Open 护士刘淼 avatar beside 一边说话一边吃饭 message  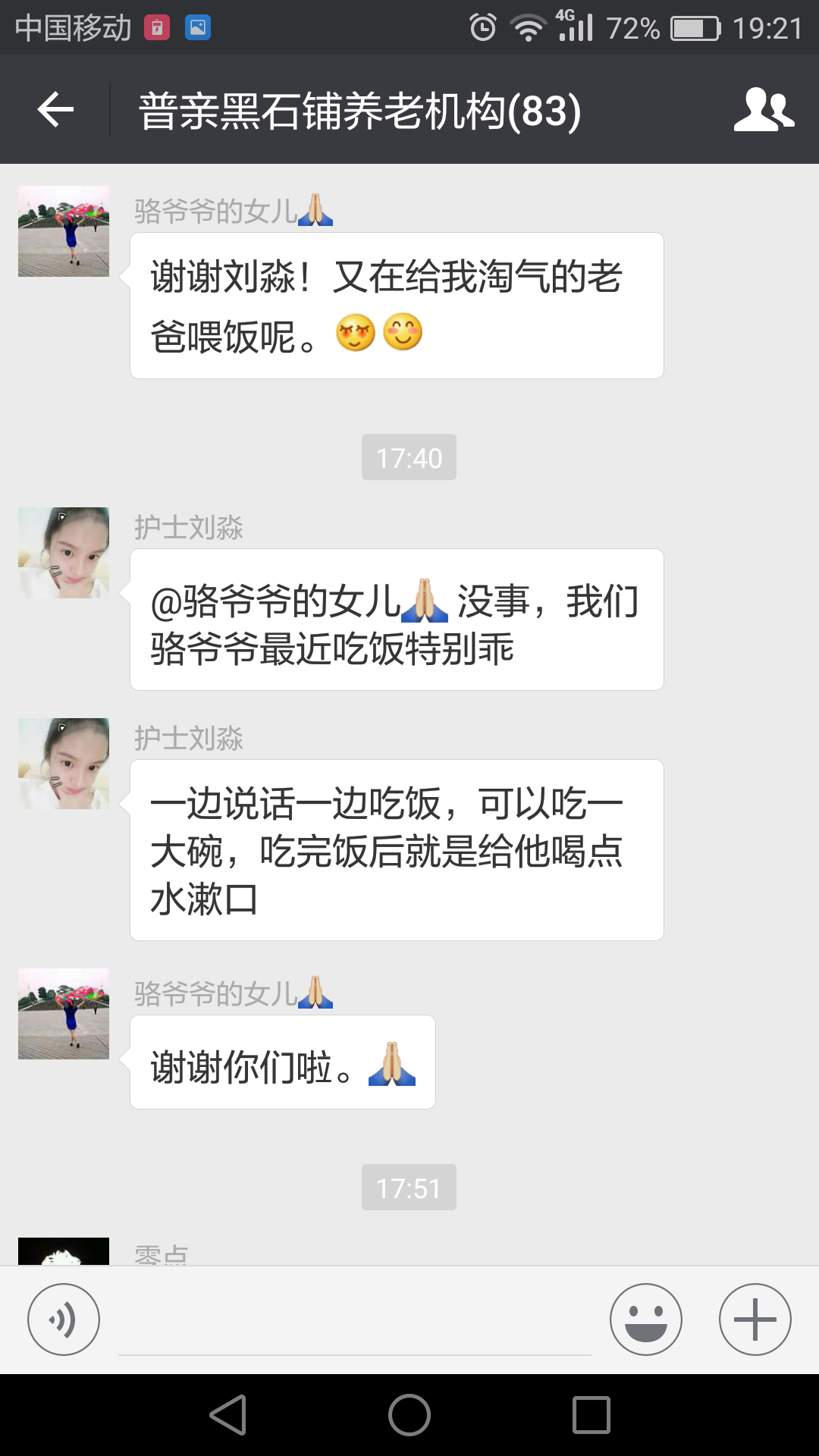64,764
